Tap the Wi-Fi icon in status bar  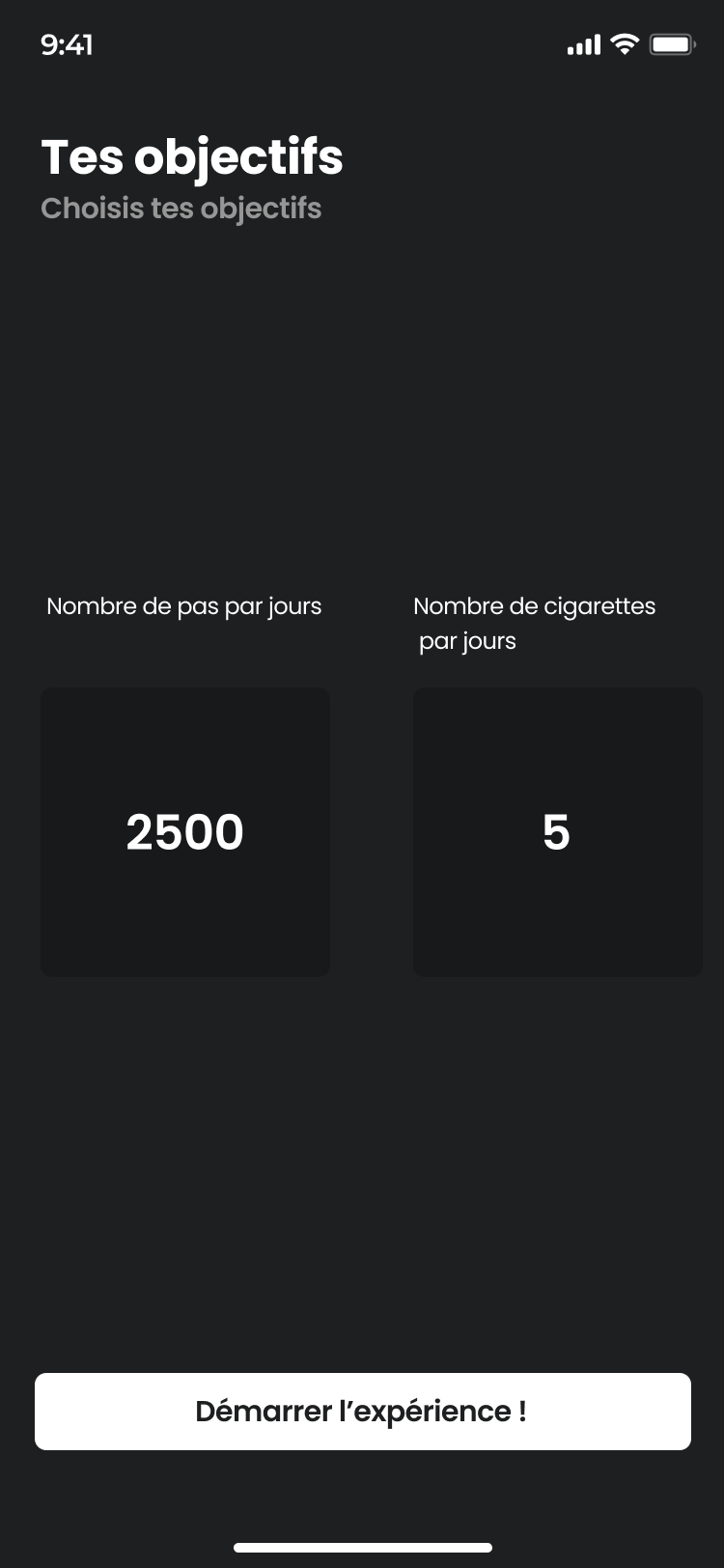[x=624, y=43]
